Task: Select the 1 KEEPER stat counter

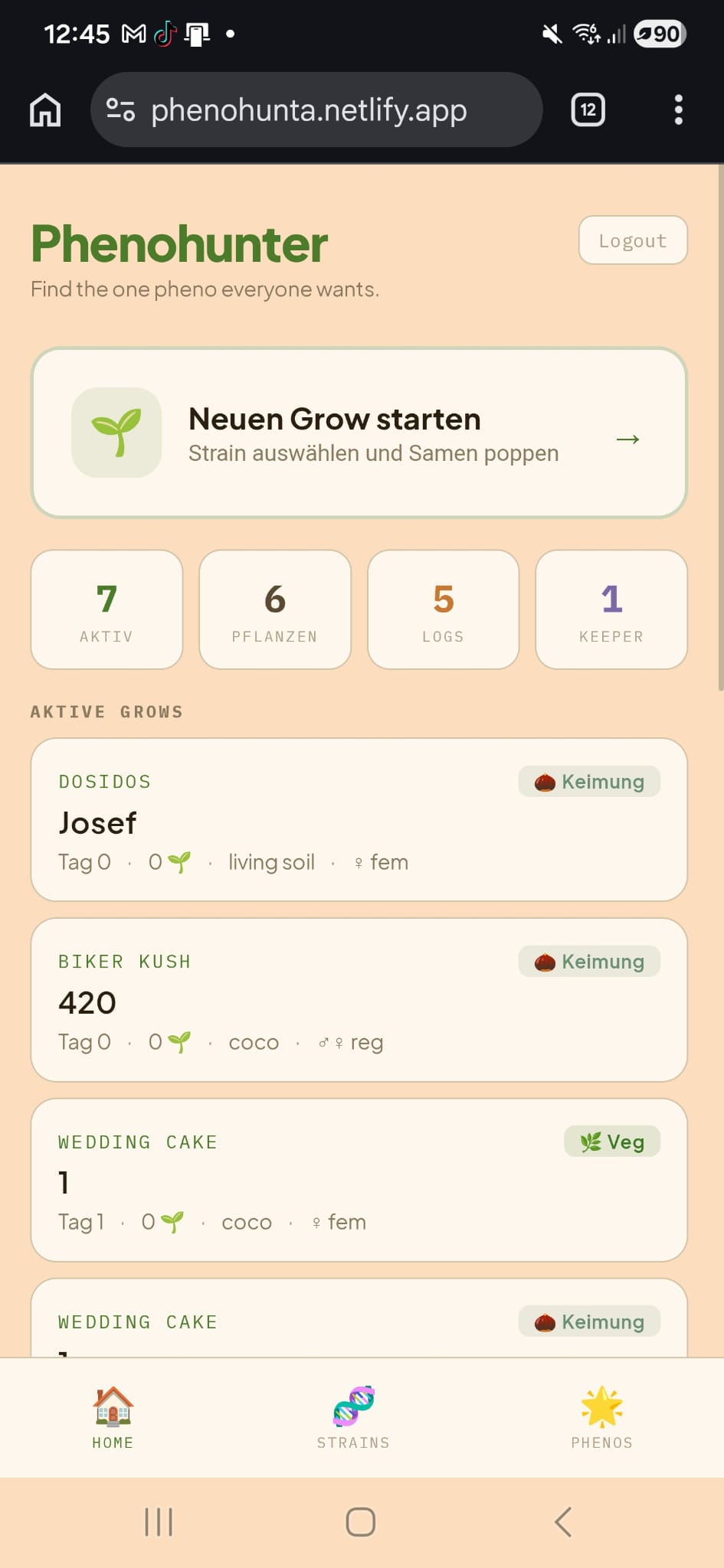Action: pyautogui.click(x=611, y=609)
